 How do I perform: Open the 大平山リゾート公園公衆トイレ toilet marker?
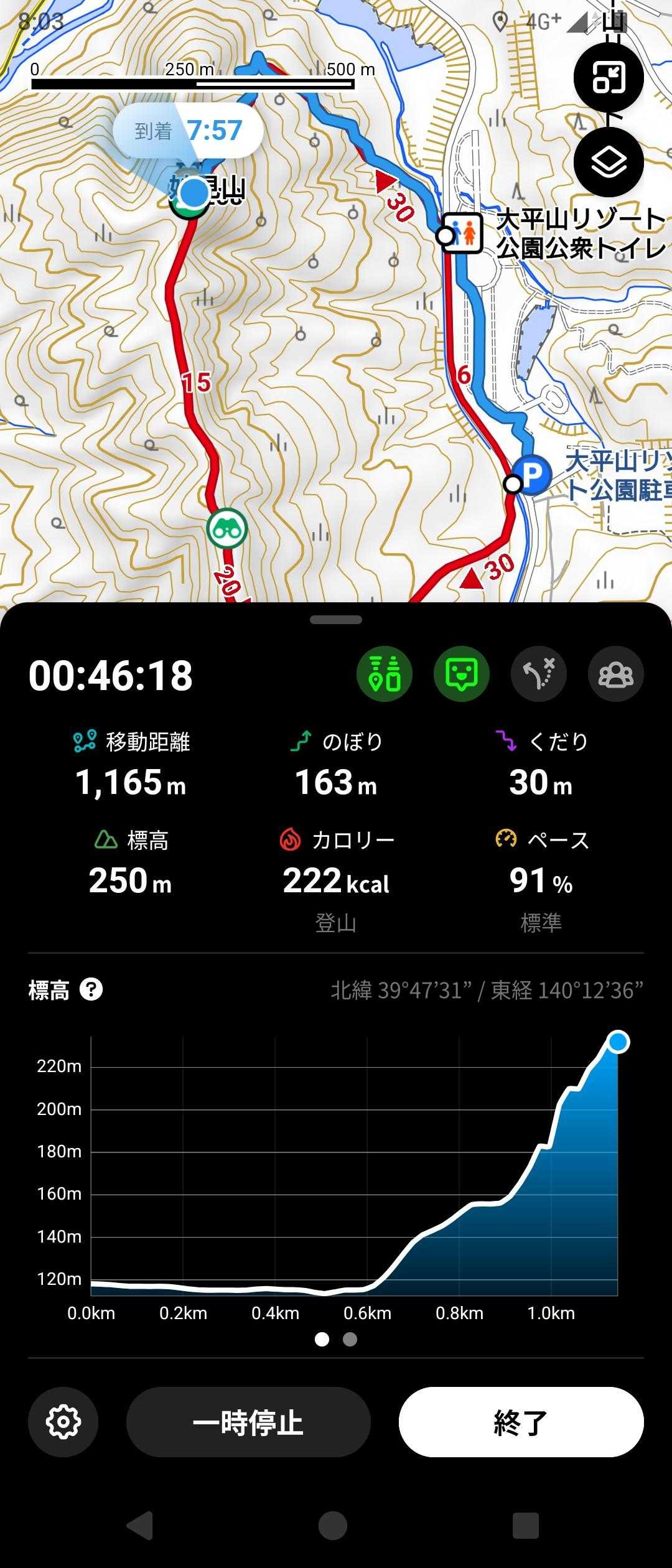pyautogui.click(x=462, y=233)
